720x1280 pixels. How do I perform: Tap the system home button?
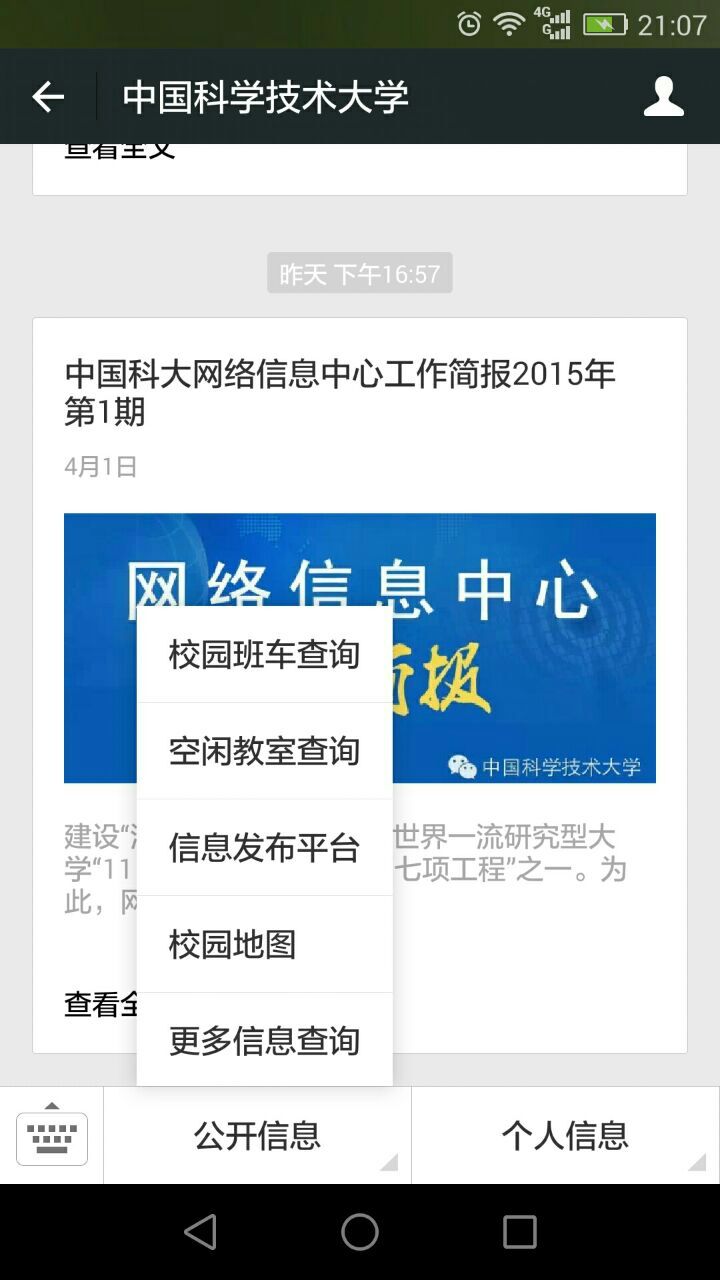[360, 1232]
